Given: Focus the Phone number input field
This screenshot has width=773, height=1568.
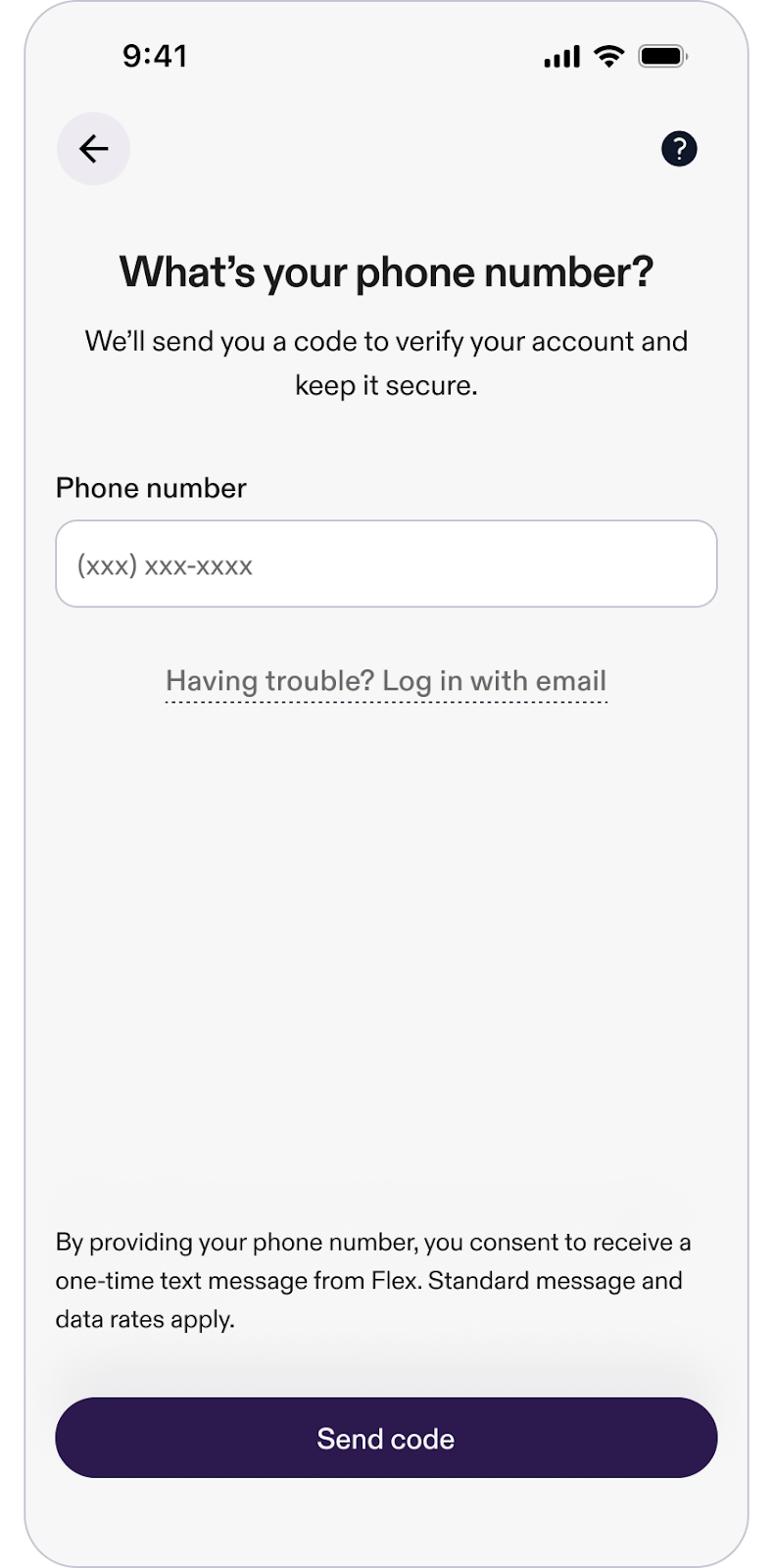Looking at the screenshot, I should [x=386, y=563].
